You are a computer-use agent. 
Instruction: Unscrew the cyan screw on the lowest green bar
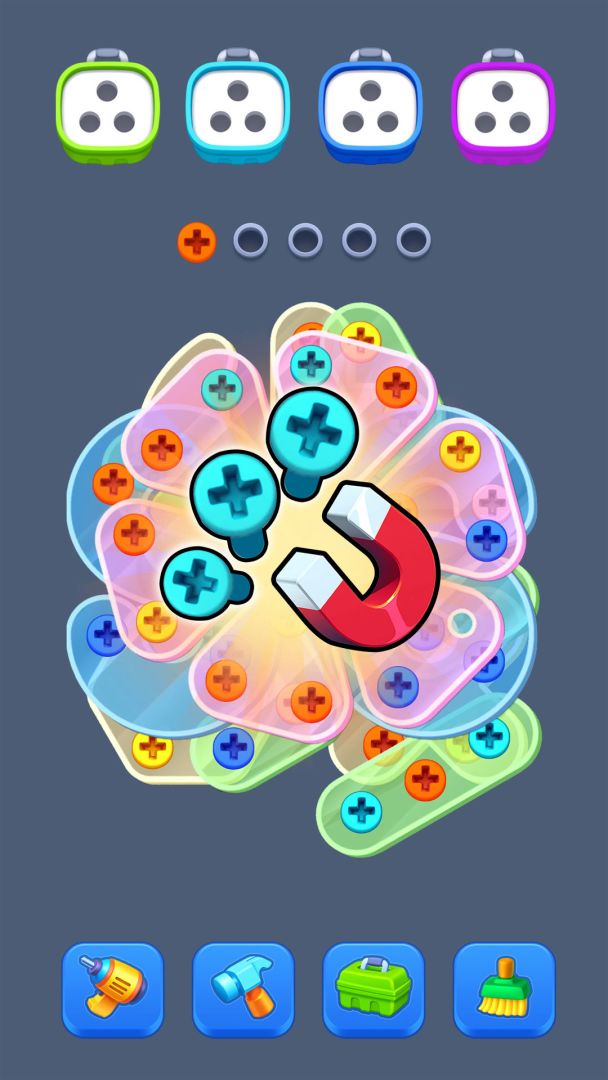(361, 809)
